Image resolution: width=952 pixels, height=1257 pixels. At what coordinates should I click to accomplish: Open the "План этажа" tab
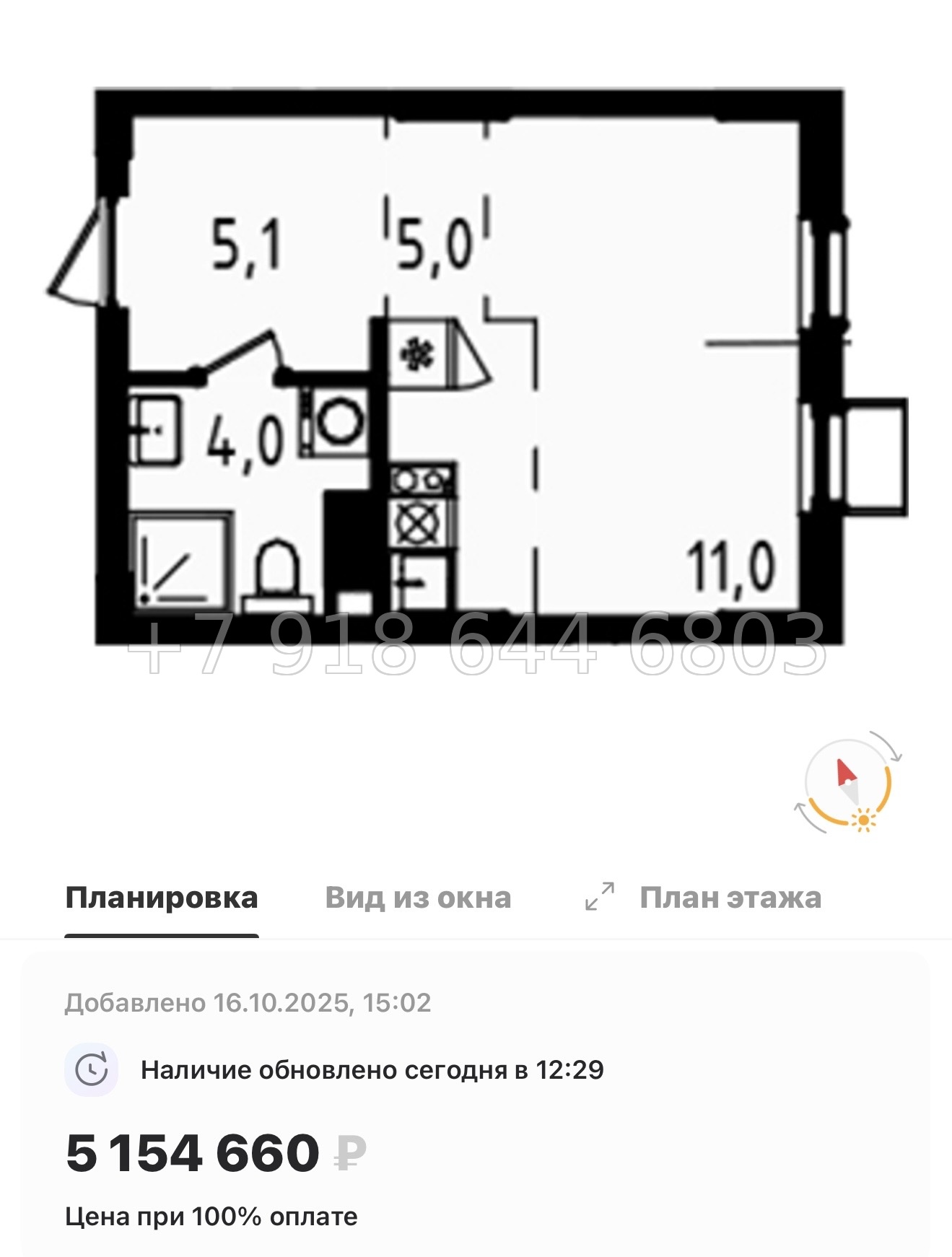click(x=730, y=897)
